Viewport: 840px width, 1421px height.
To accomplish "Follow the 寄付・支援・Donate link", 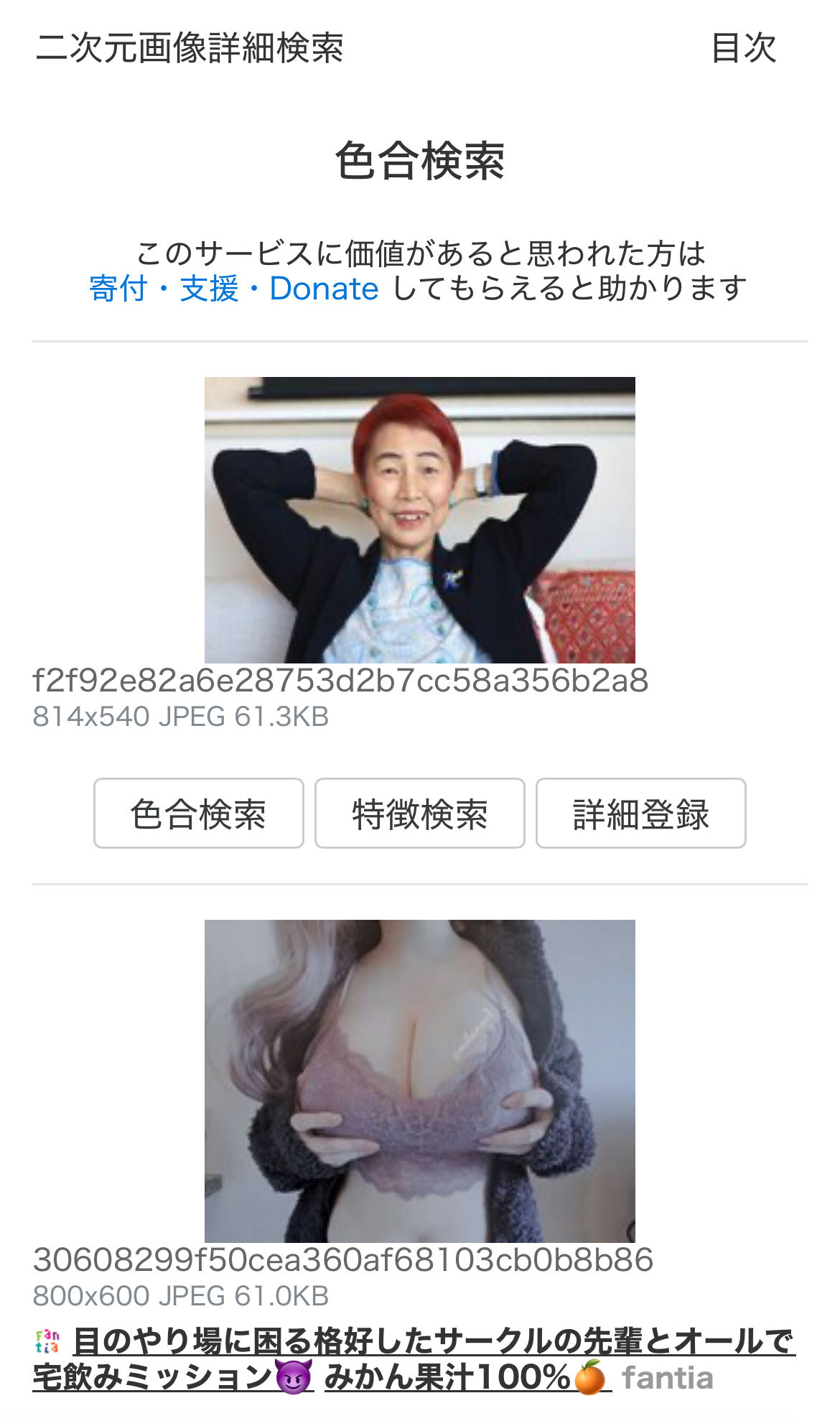I will [x=234, y=289].
